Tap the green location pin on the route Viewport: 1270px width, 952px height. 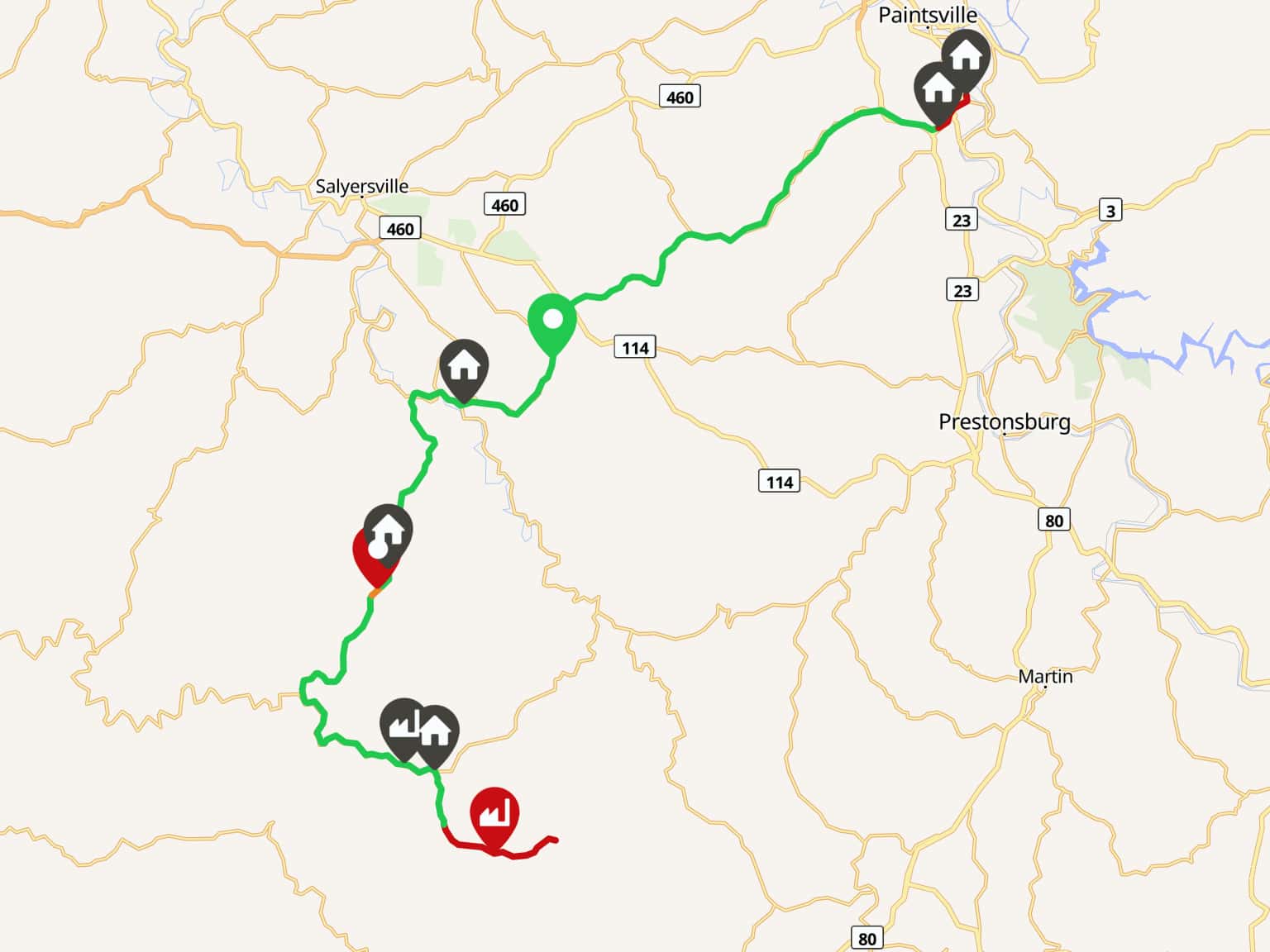pos(551,320)
